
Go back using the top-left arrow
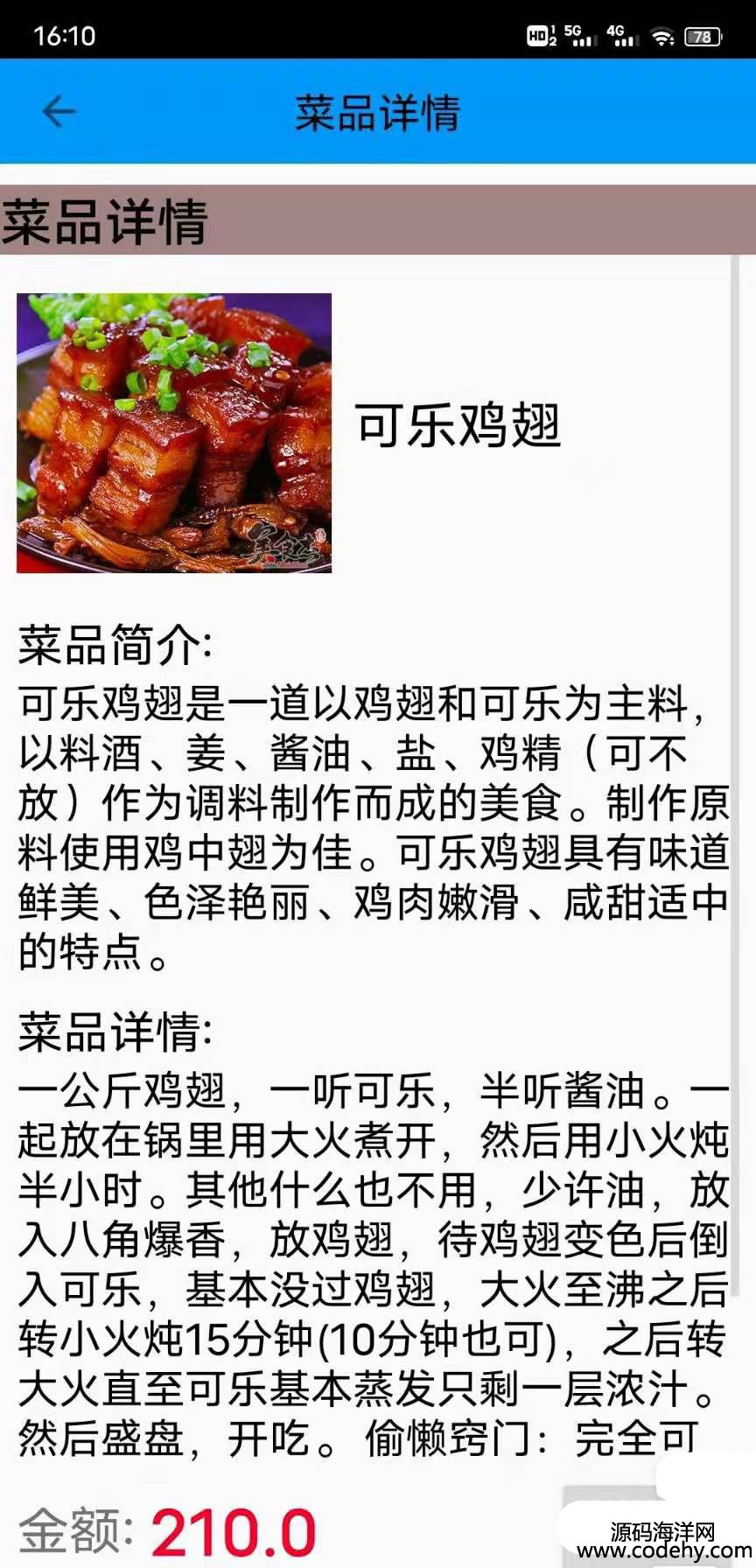(x=59, y=112)
